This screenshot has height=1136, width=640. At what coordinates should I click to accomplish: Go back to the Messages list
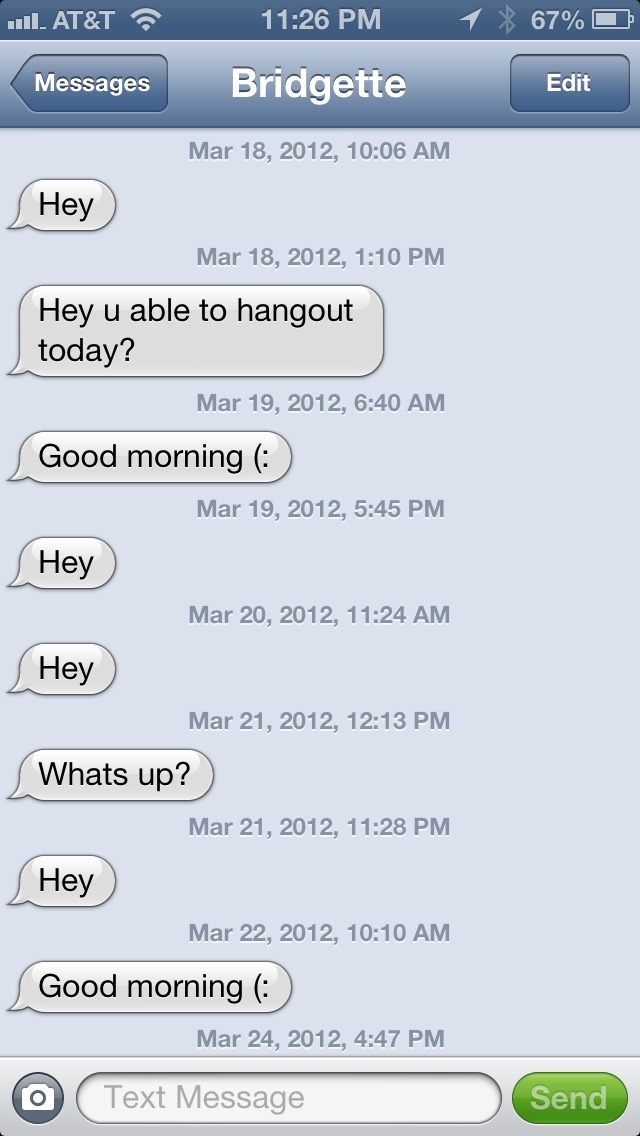click(90, 83)
